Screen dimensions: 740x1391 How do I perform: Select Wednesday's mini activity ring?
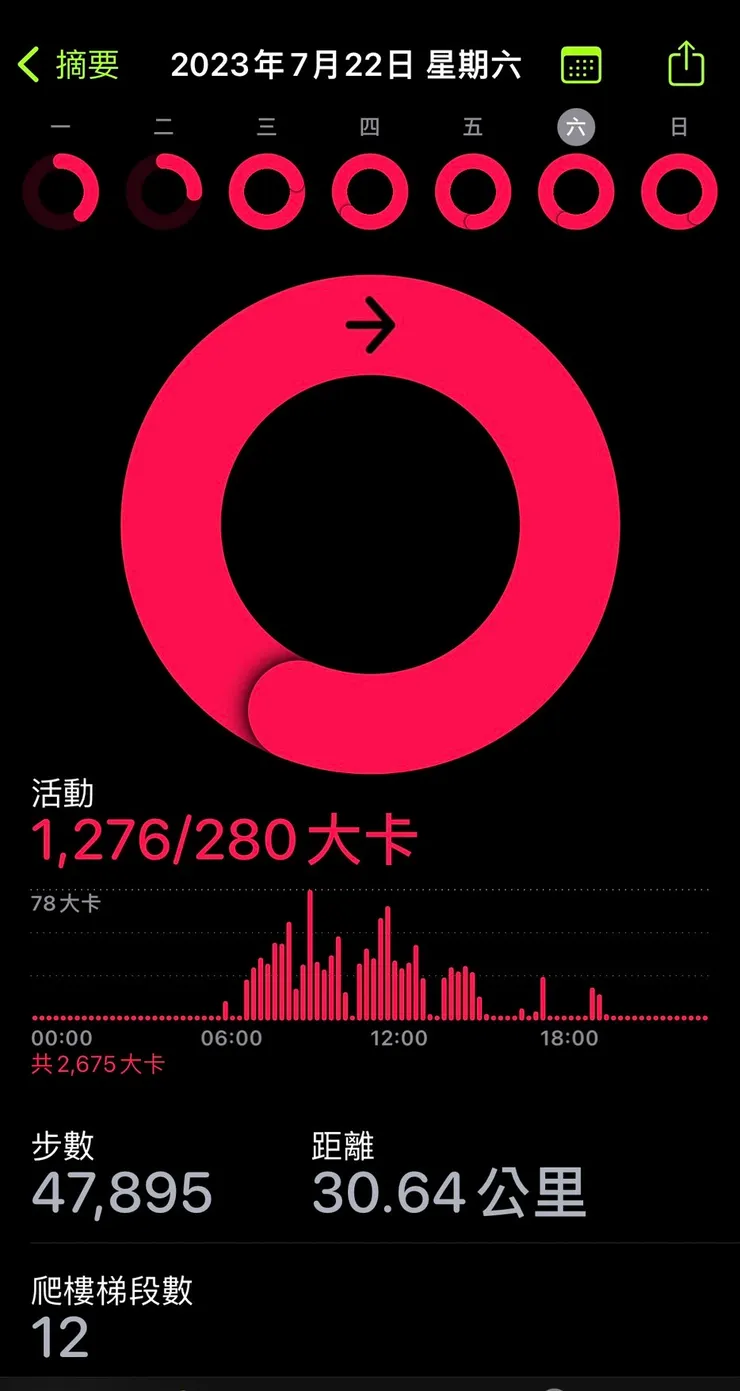[266, 191]
